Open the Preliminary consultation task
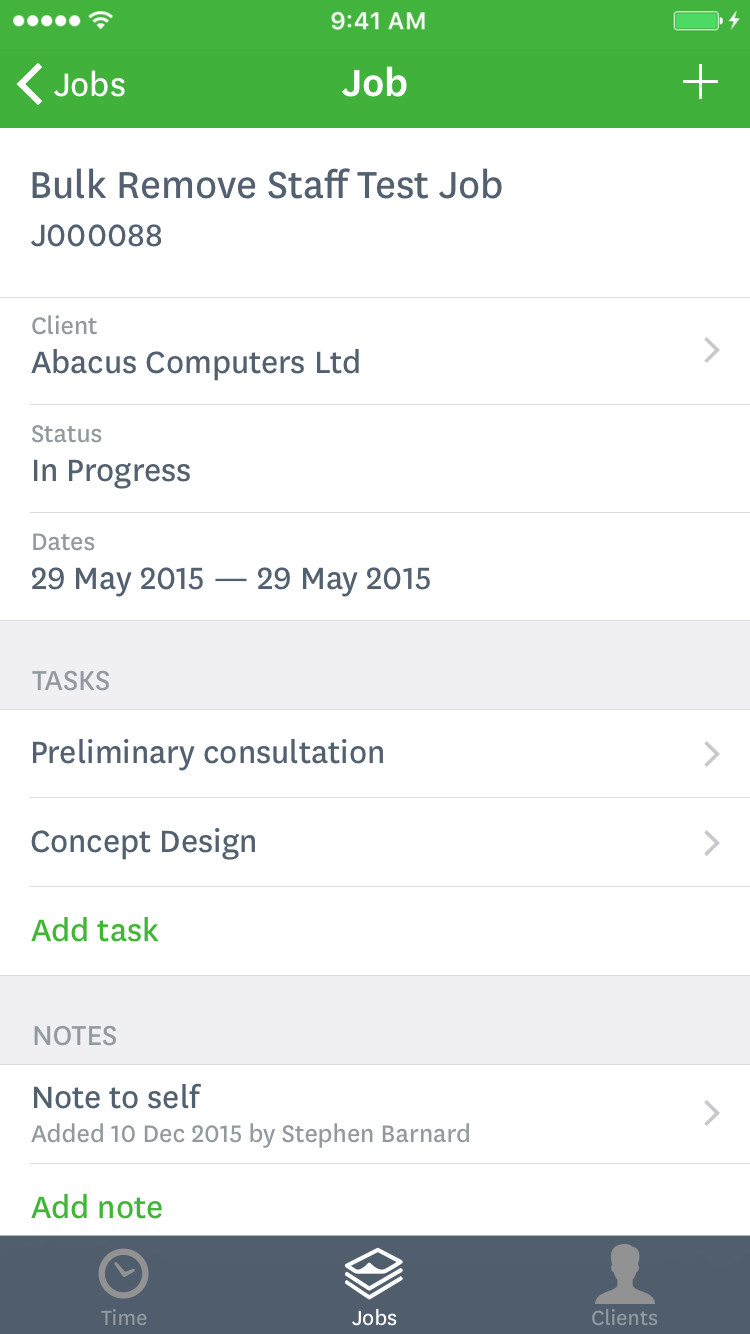The image size is (750, 1334). tap(375, 753)
